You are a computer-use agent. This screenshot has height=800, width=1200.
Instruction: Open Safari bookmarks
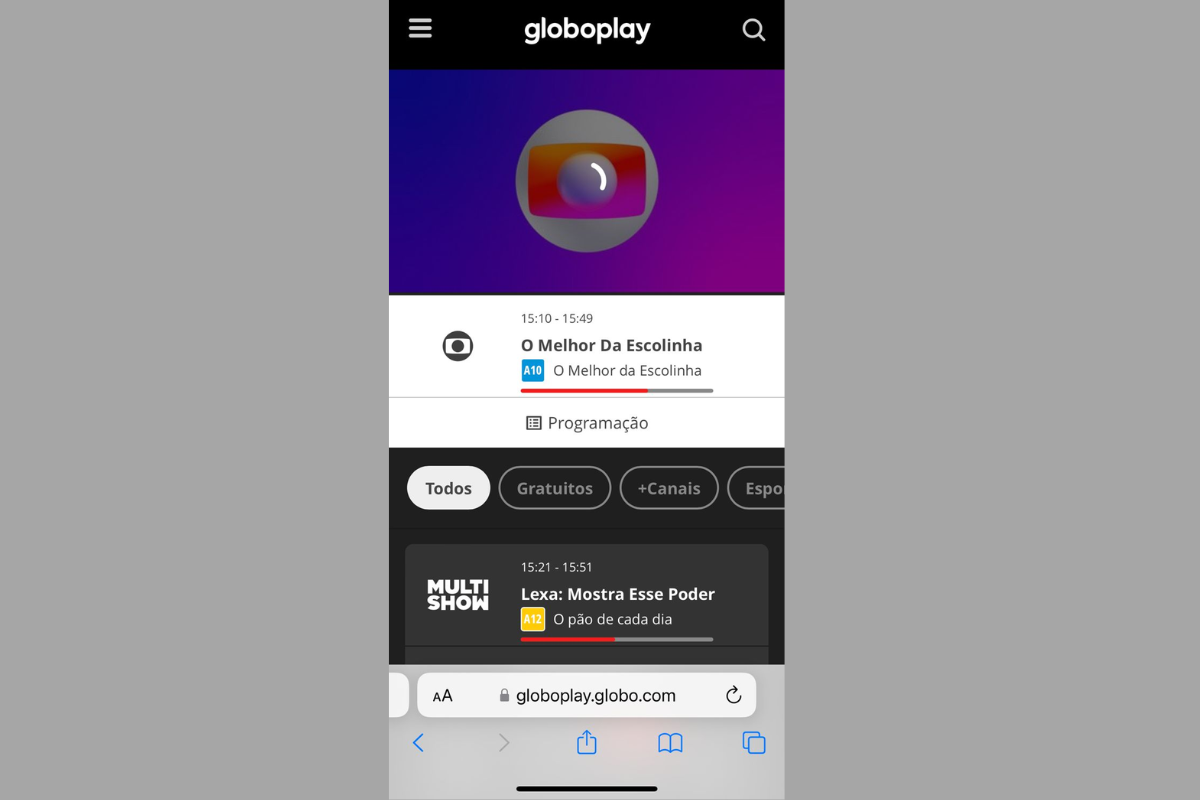[670, 742]
